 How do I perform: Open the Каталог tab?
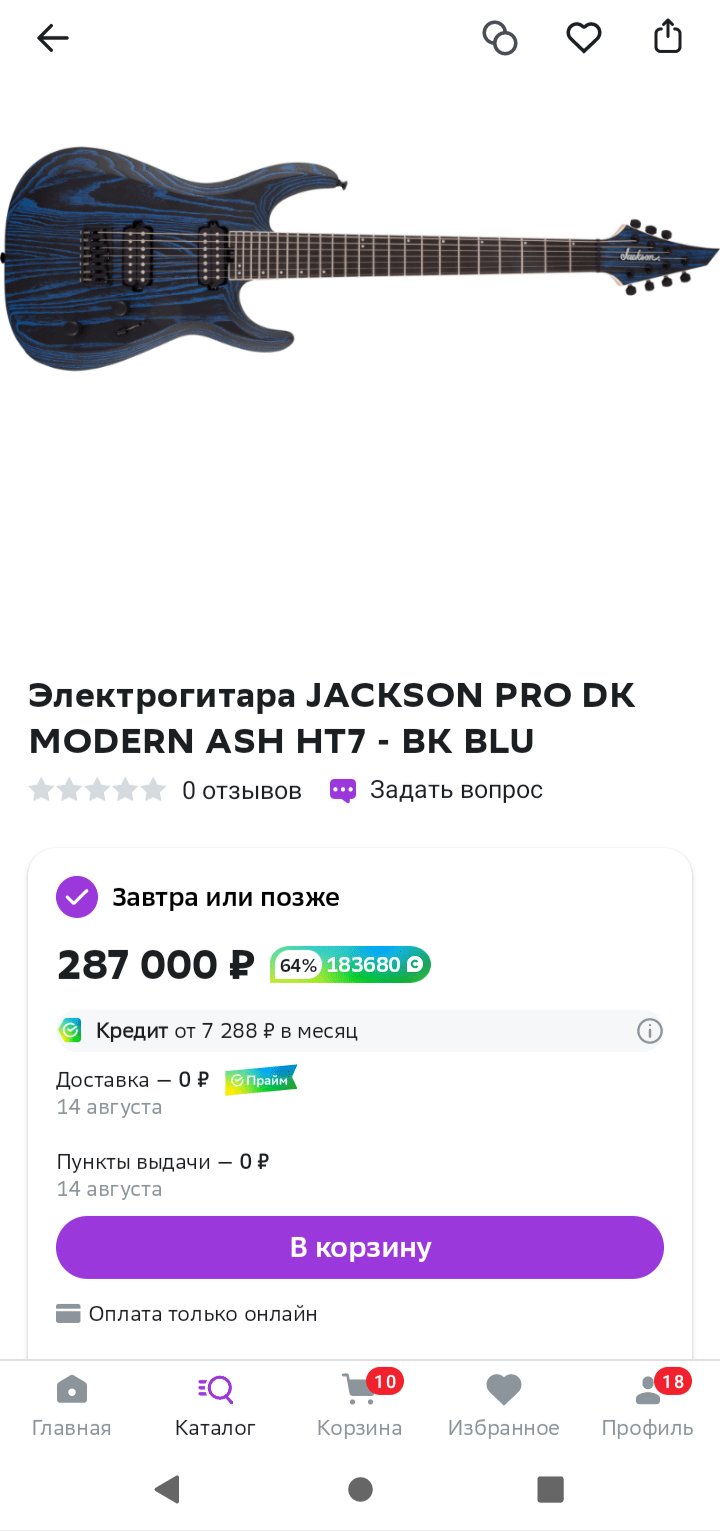point(215,1405)
